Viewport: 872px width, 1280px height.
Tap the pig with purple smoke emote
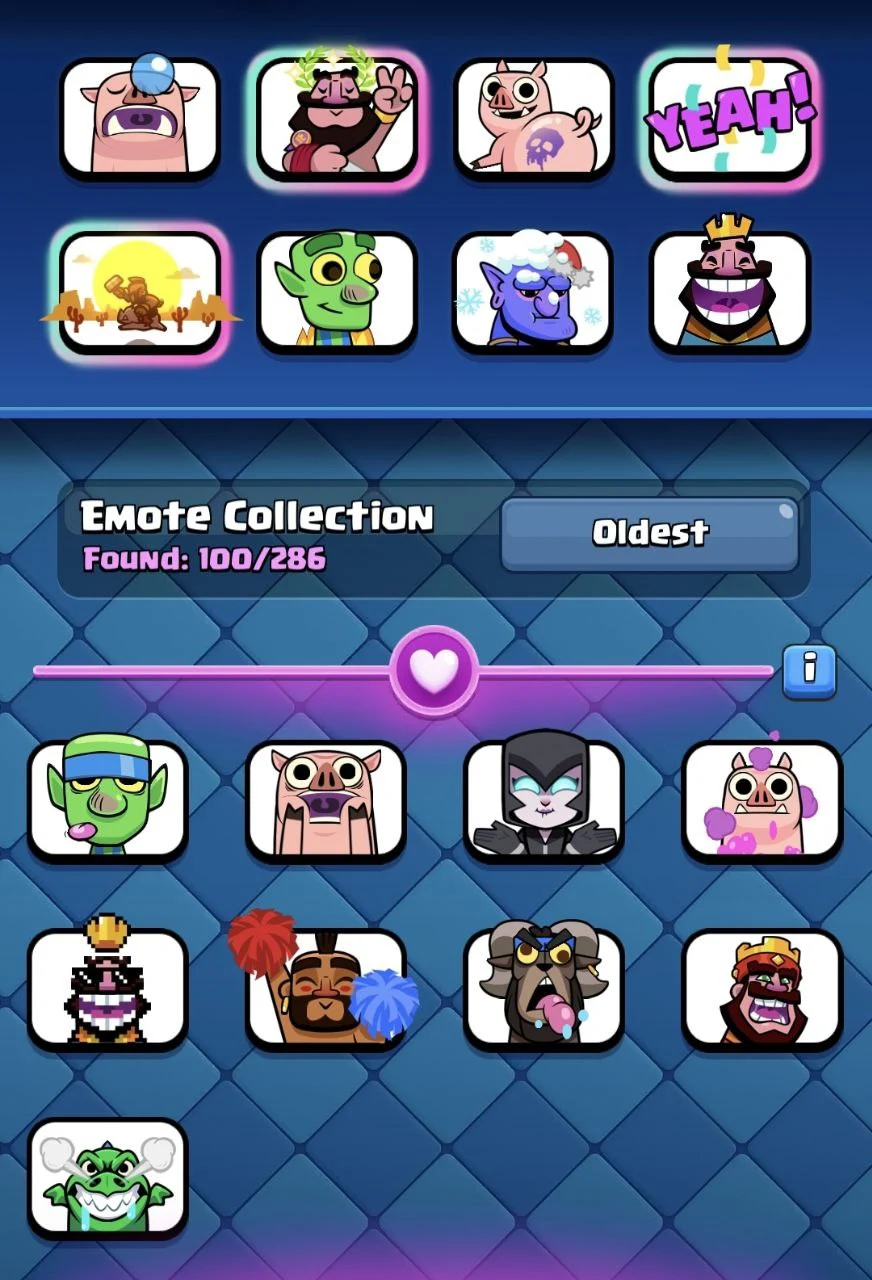click(762, 800)
